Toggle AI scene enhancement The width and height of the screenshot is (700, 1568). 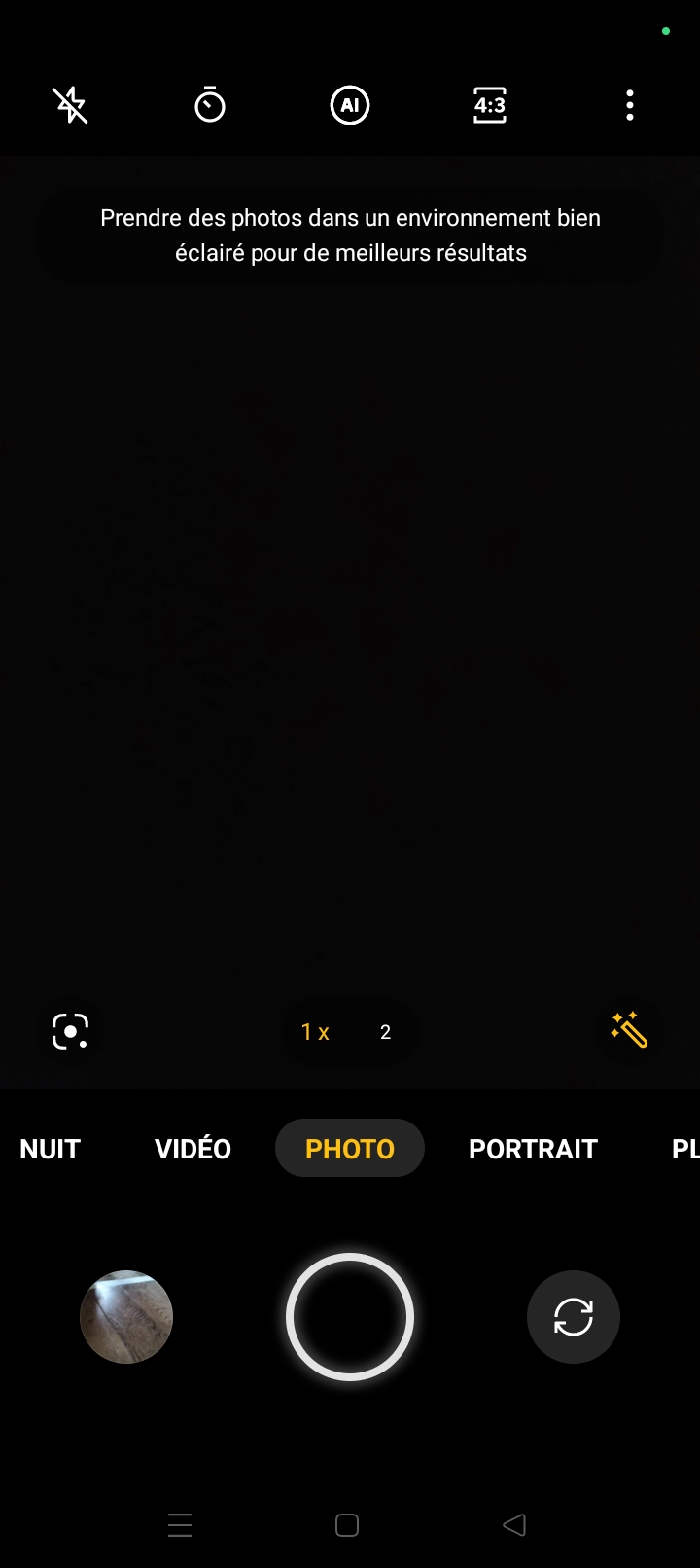coord(350,105)
